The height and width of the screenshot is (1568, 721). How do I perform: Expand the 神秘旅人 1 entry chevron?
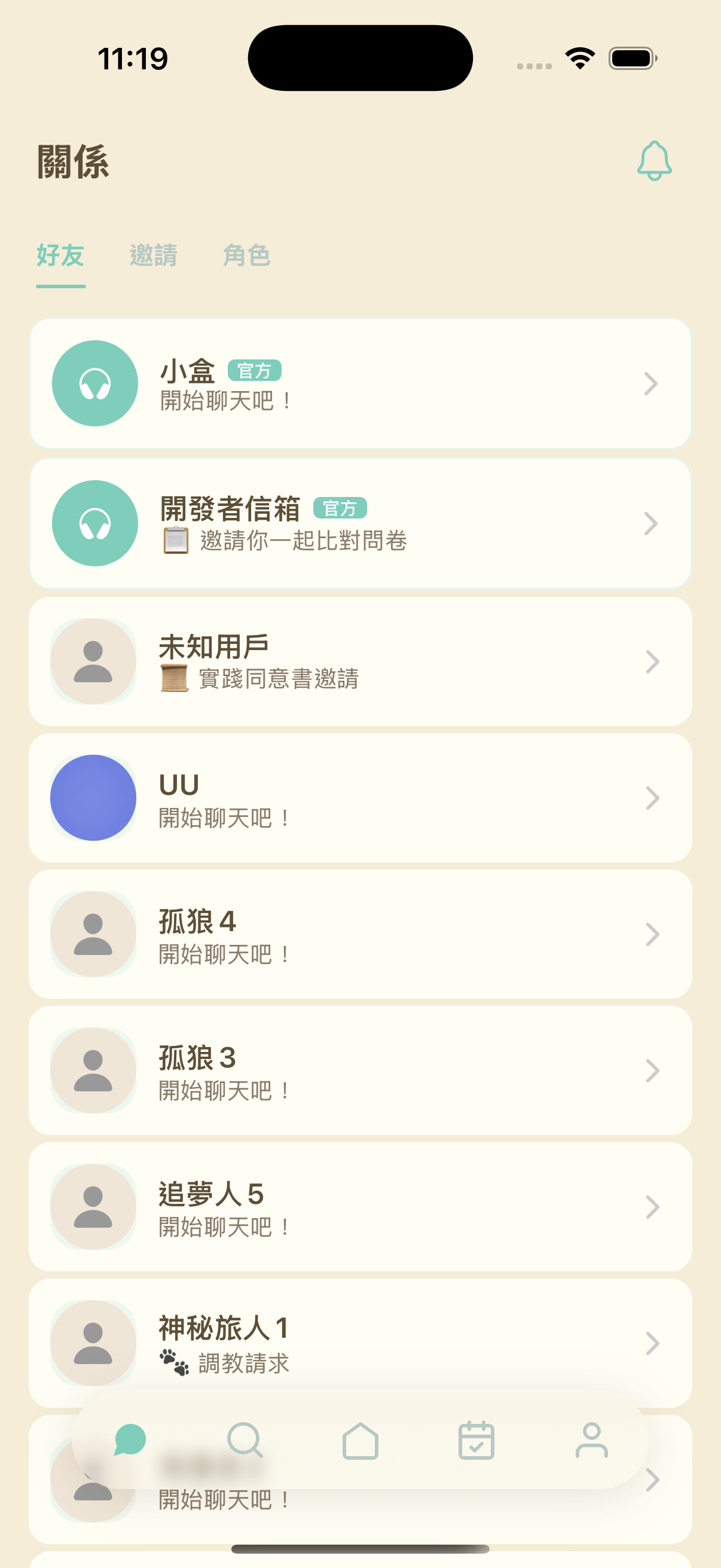pyautogui.click(x=652, y=1344)
